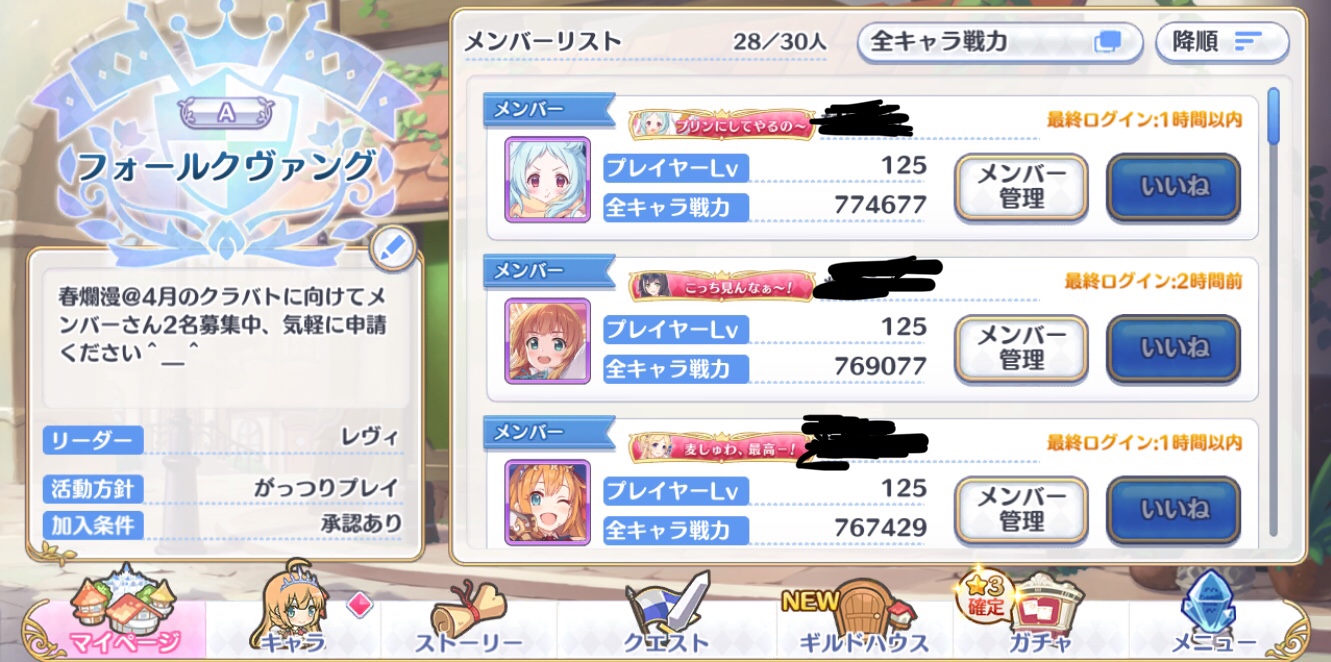Toggle the 降順 sort order button

coord(1221,42)
